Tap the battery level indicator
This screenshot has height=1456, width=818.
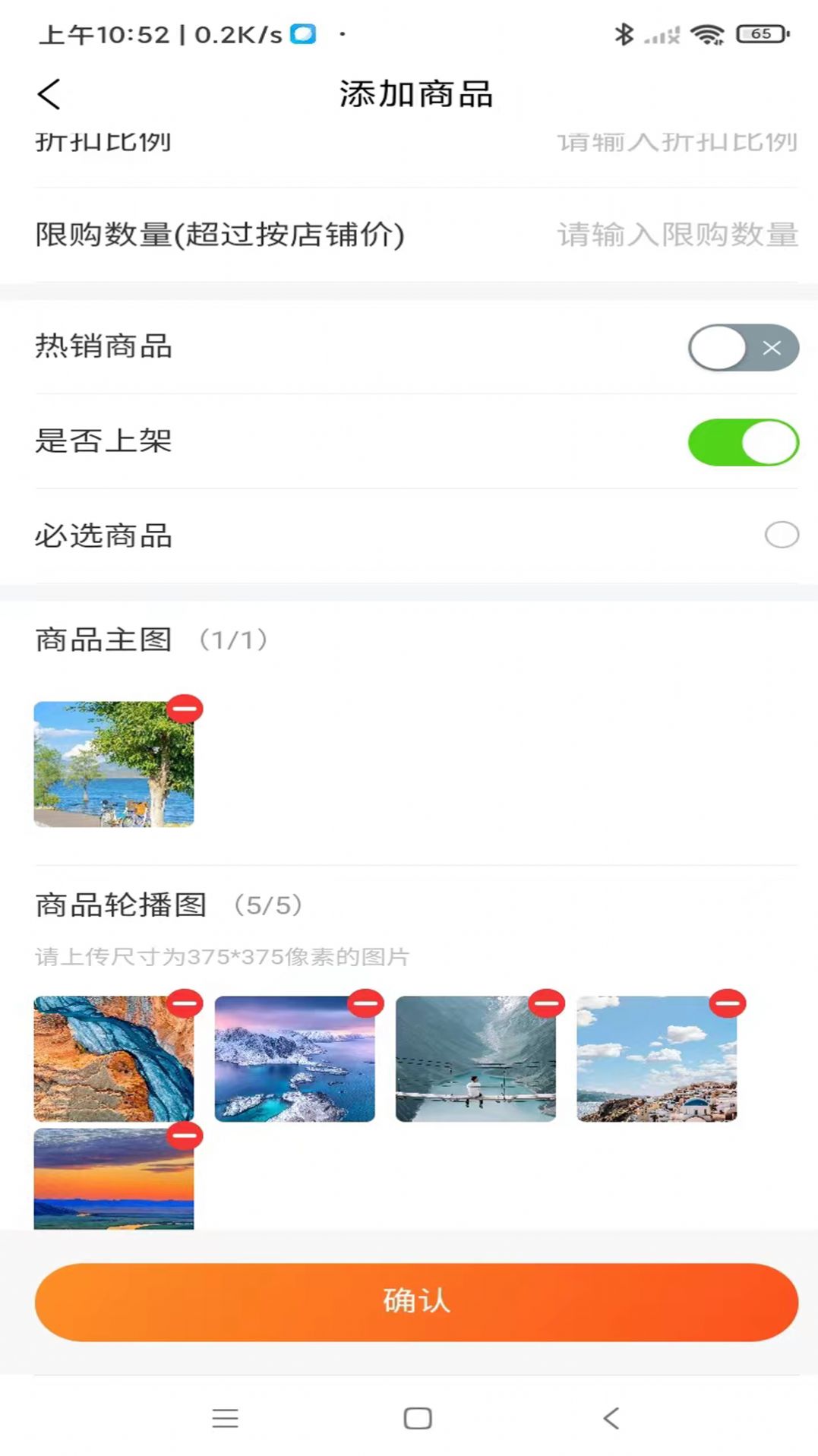[758, 33]
